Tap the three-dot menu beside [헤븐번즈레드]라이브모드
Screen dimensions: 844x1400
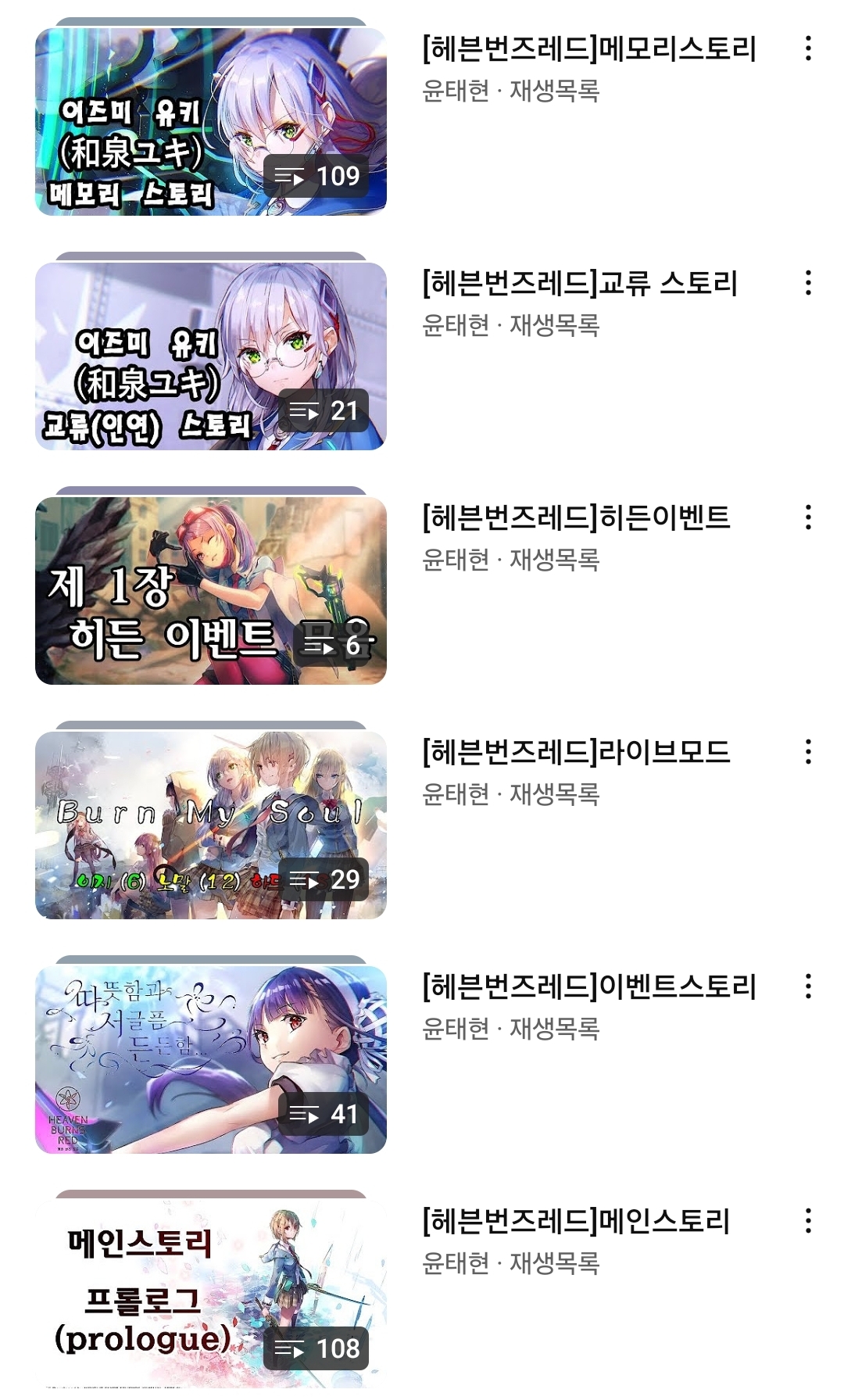[808, 752]
